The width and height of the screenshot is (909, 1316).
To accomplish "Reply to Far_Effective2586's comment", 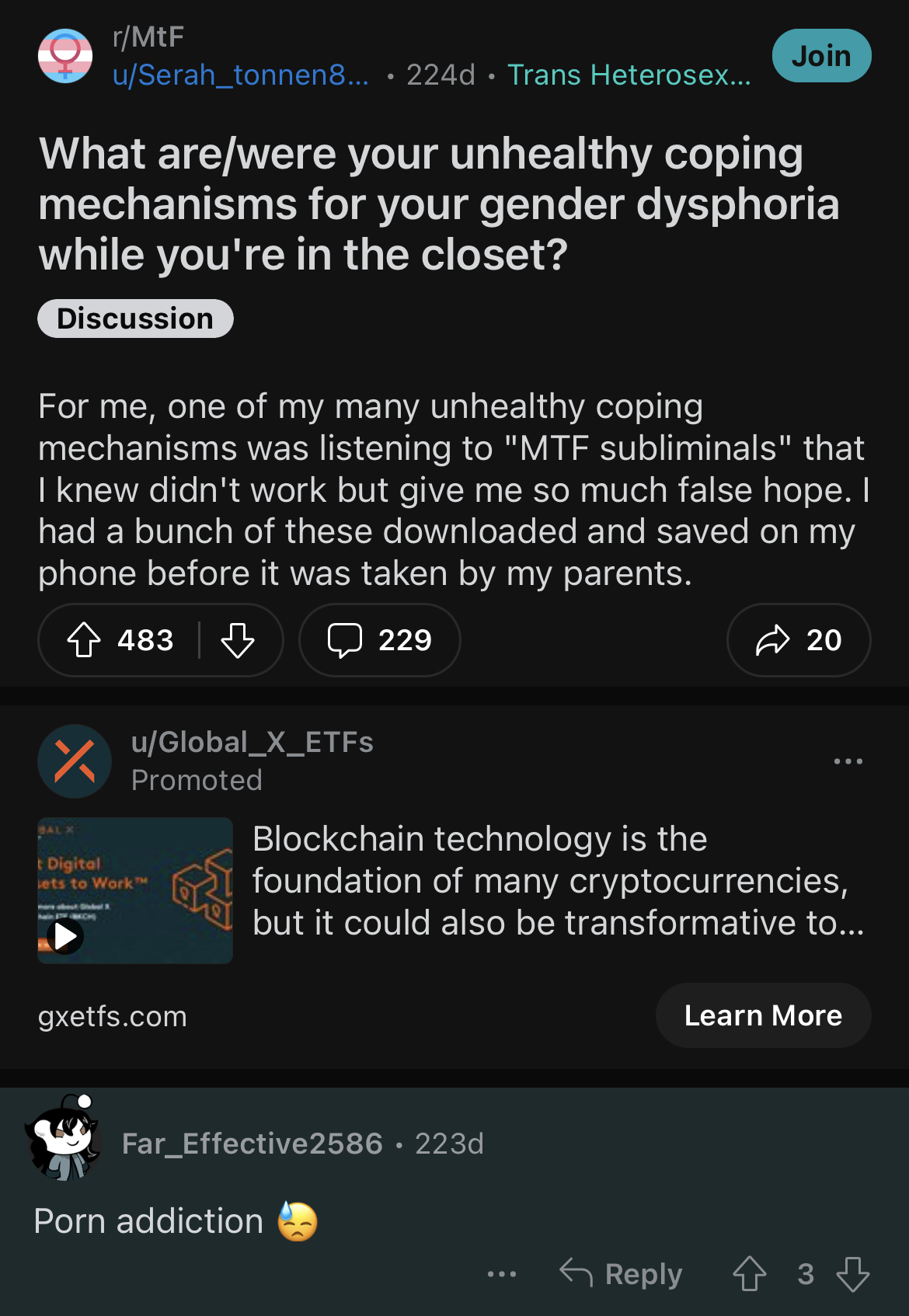I will pos(621,1274).
